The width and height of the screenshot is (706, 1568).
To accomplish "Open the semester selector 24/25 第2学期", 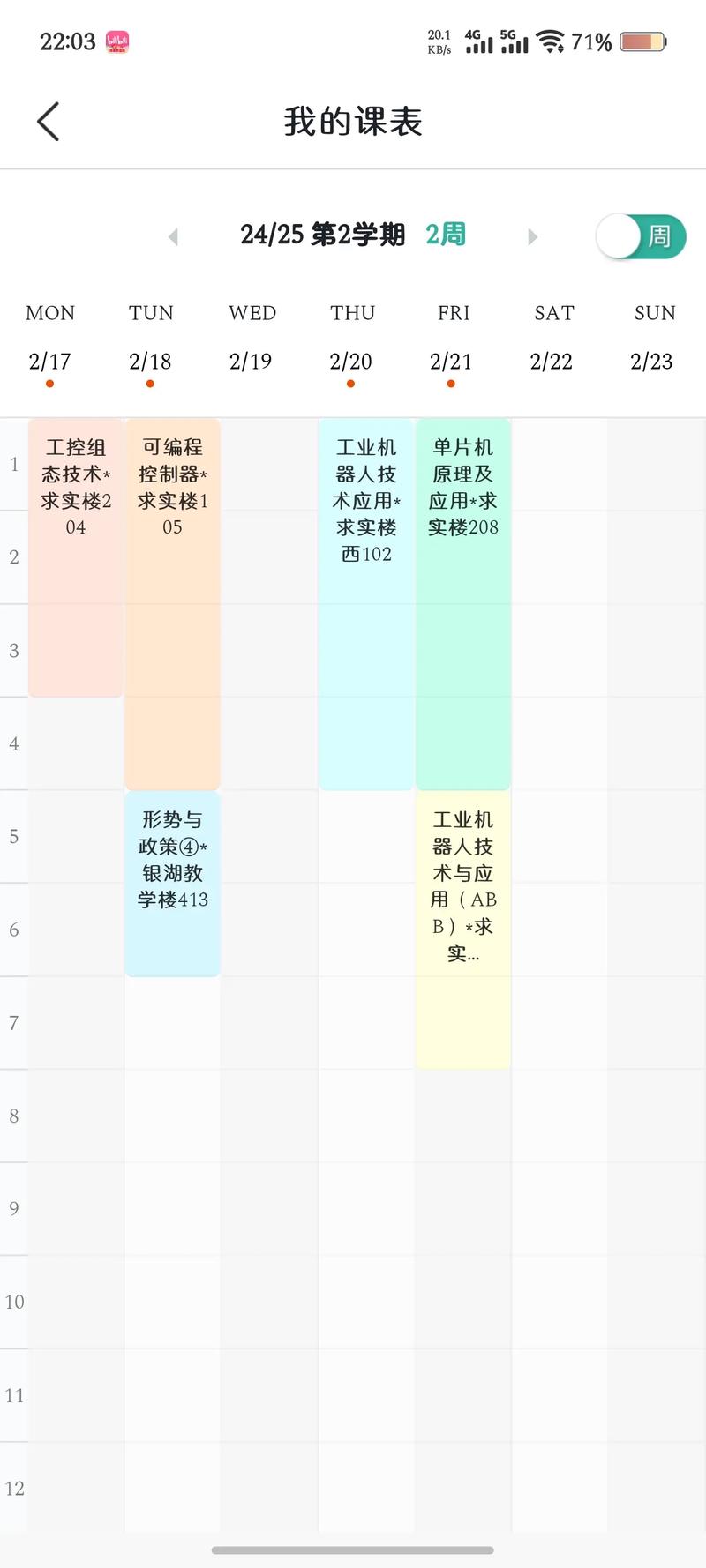I will [x=323, y=235].
